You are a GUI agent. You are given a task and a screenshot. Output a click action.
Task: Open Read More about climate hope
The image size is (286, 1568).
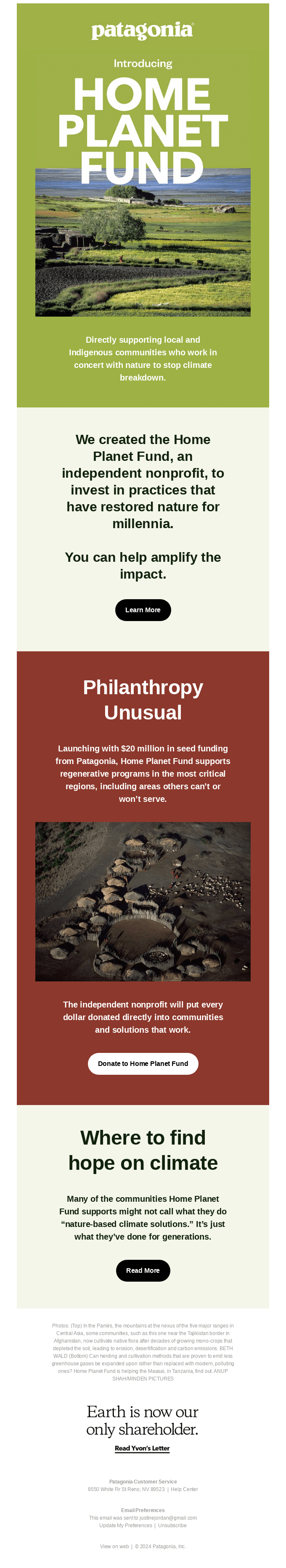click(x=143, y=1270)
